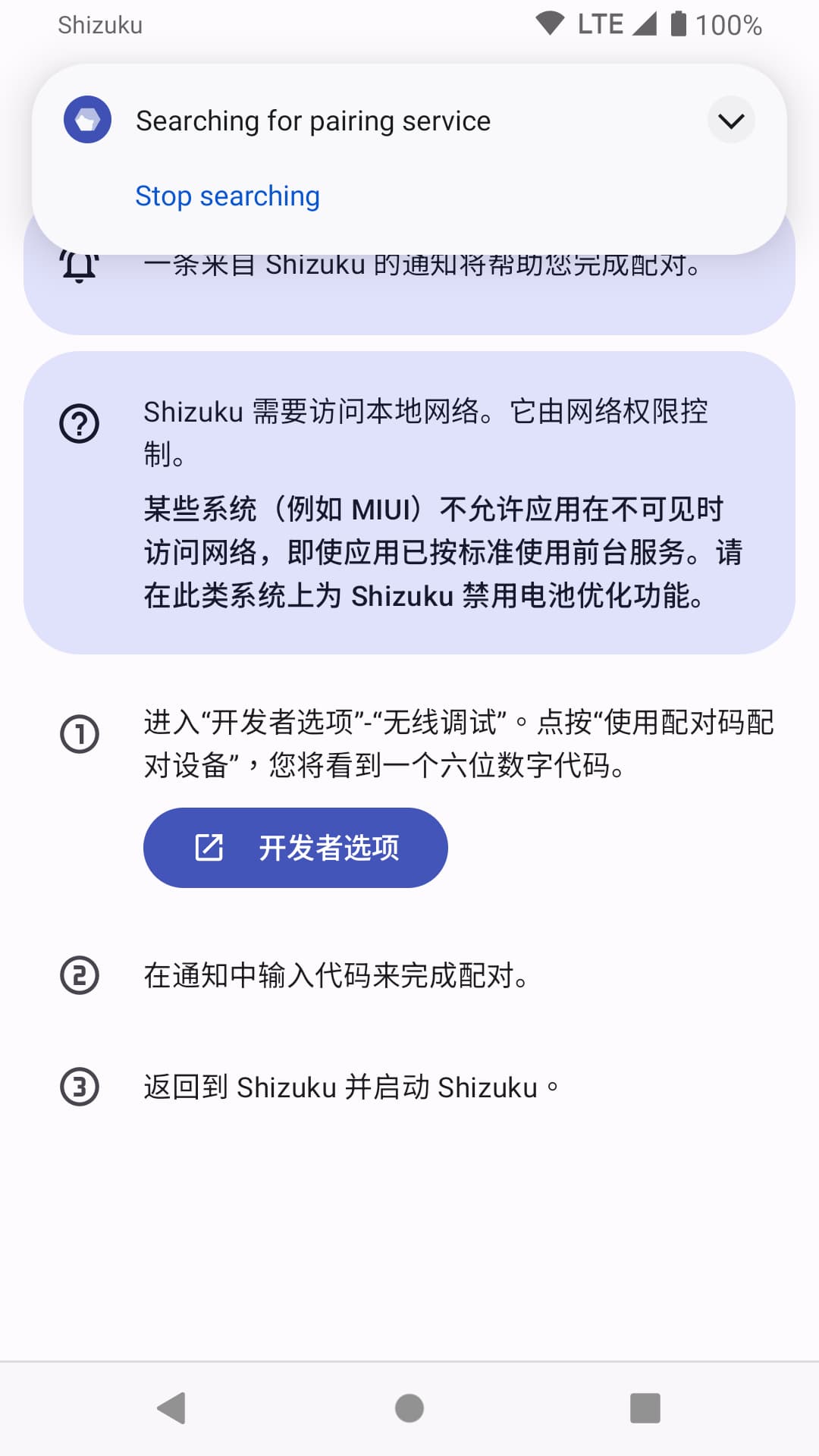Click the external link icon inside the developer options button
819x1456 pixels.
(209, 847)
